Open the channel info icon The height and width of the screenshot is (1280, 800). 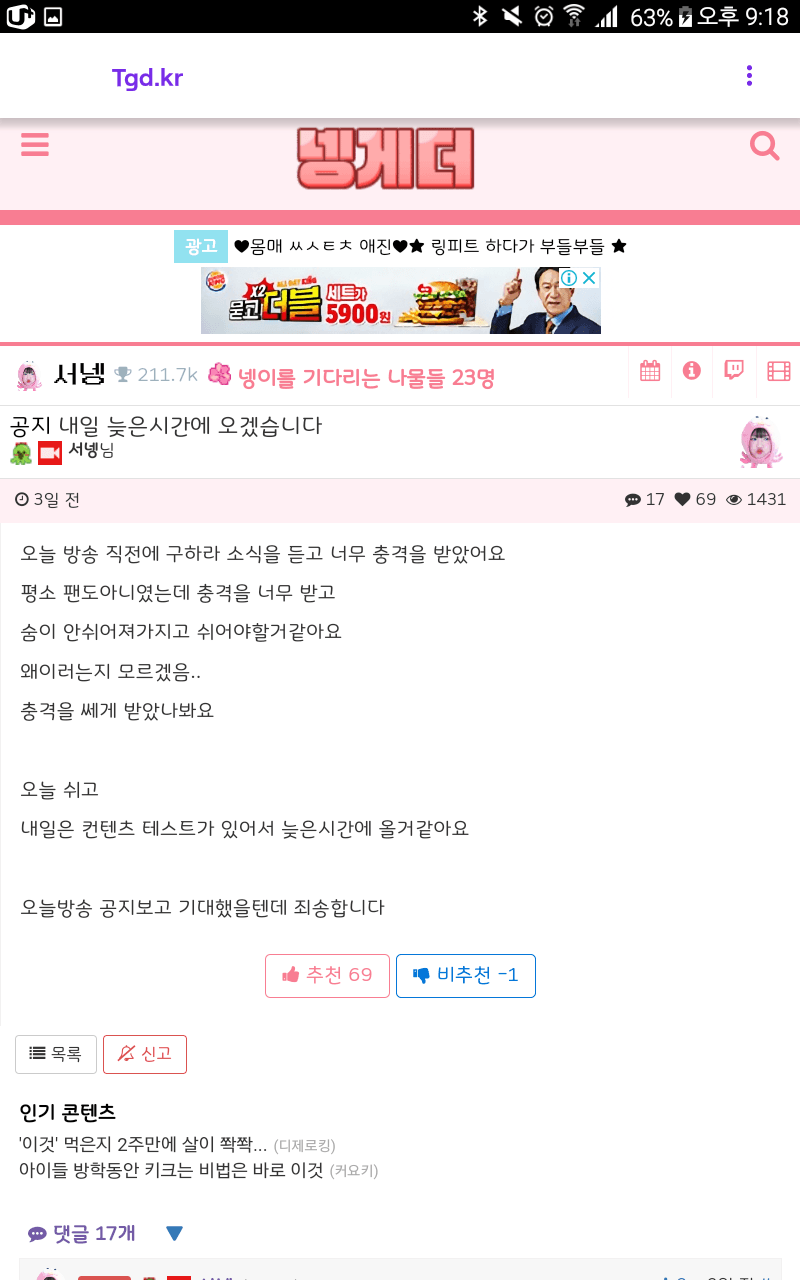click(691, 372)
